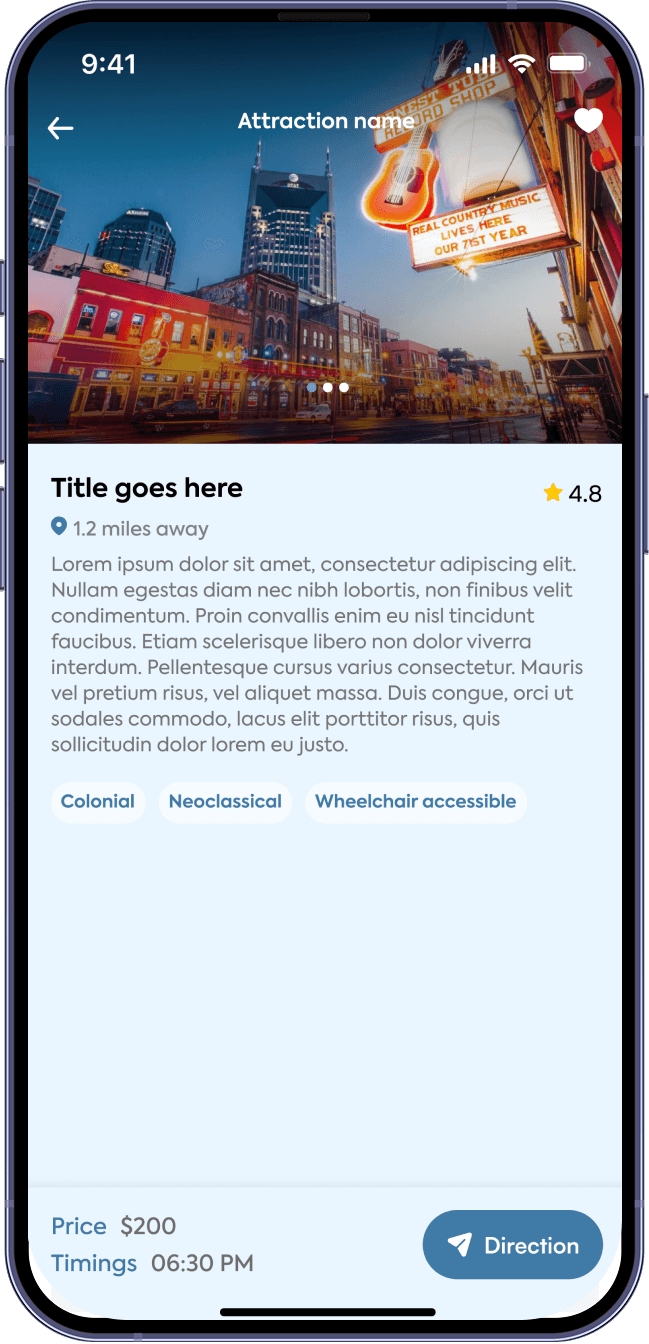
Task: Favorite this attraction with the heart
Action: click(x=588, y=121)
